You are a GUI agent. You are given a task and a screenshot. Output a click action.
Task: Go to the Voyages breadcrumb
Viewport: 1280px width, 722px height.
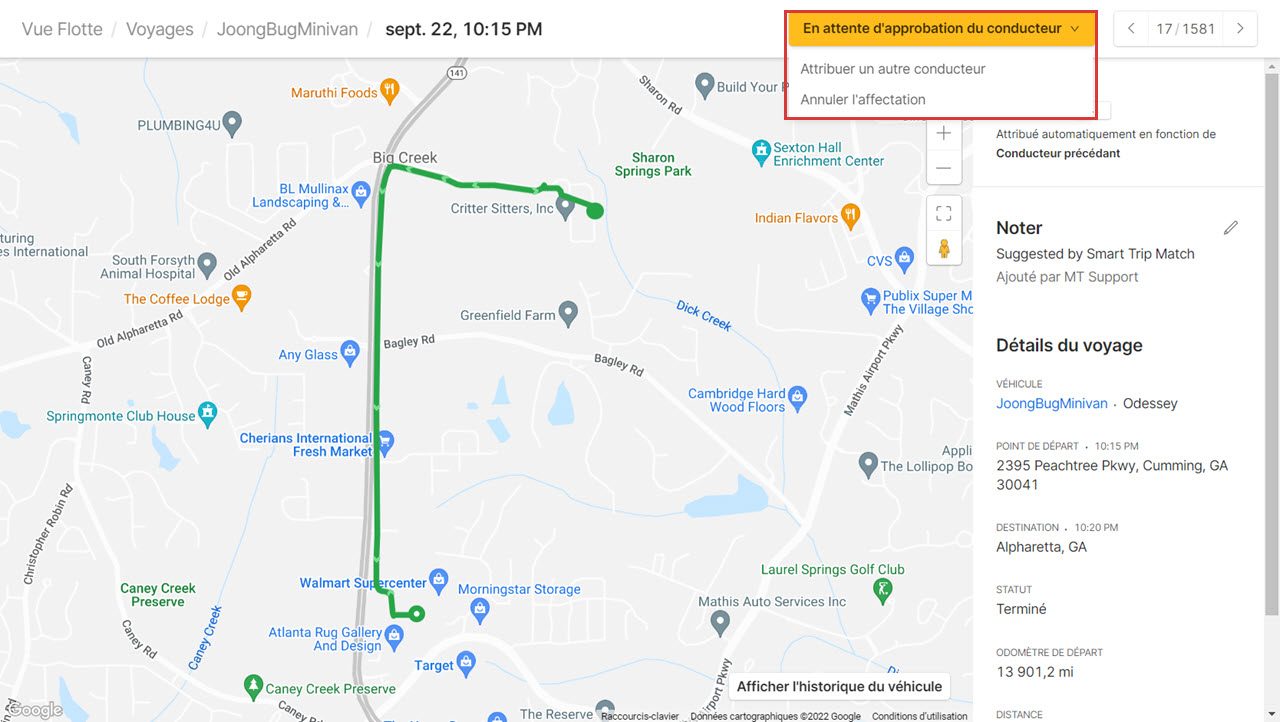(x=159, y=29)
